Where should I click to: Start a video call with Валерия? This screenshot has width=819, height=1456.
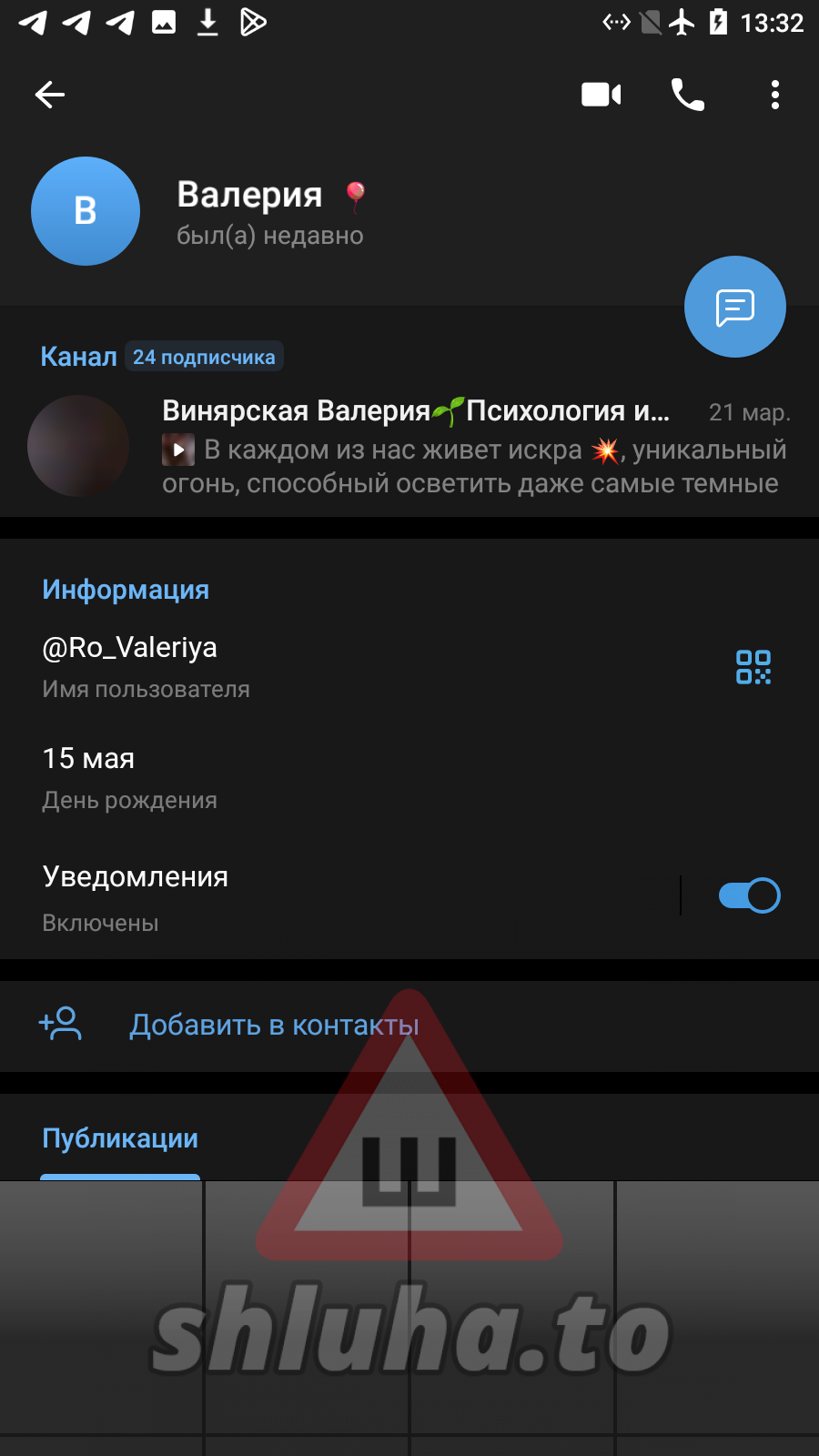601,95
